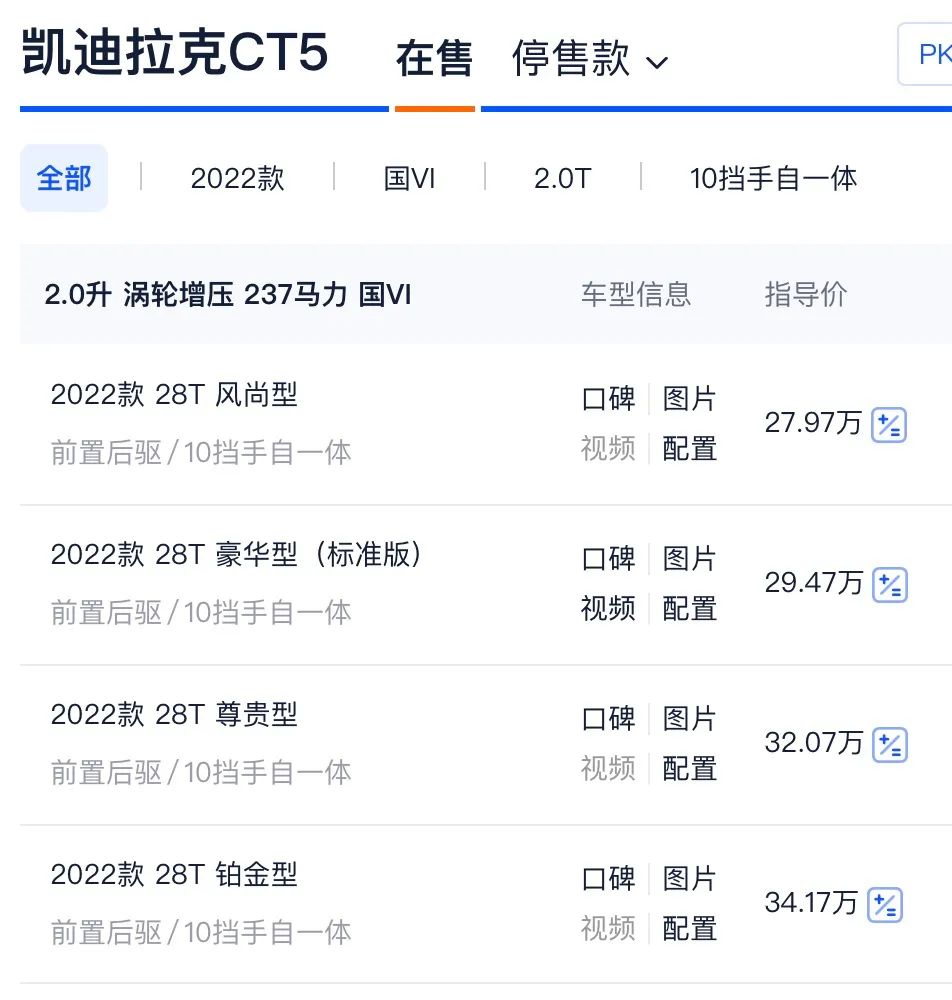The image size is (952, 1000).
Task: View 图片 for 28T 风尚型
Action: pyautogui.click(x=689, y=399)
